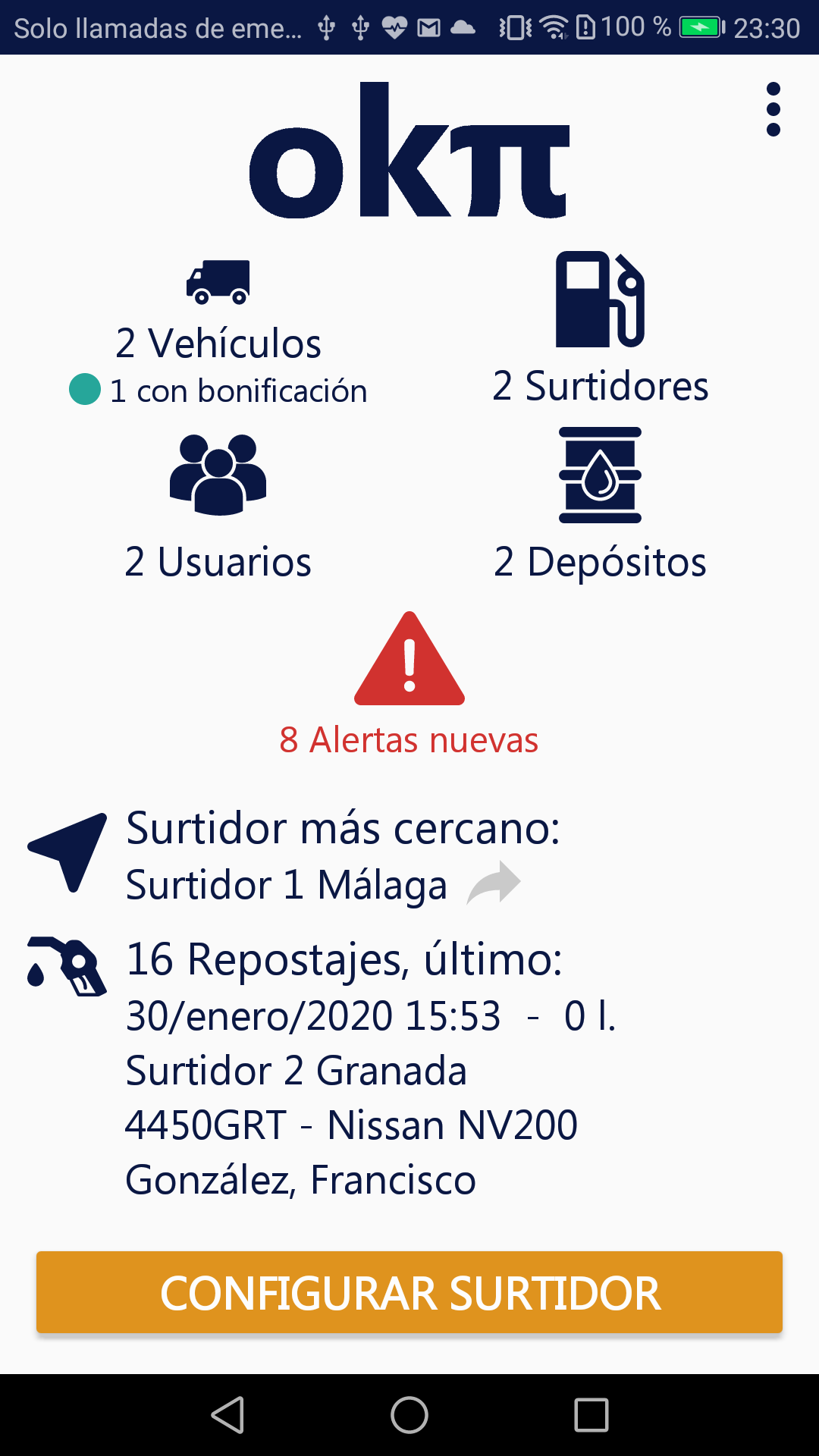Tap the CONFIGURAR SURTIDOR button
Viewport: 819px width, 1456px height.
click(x=409, y=1292)
